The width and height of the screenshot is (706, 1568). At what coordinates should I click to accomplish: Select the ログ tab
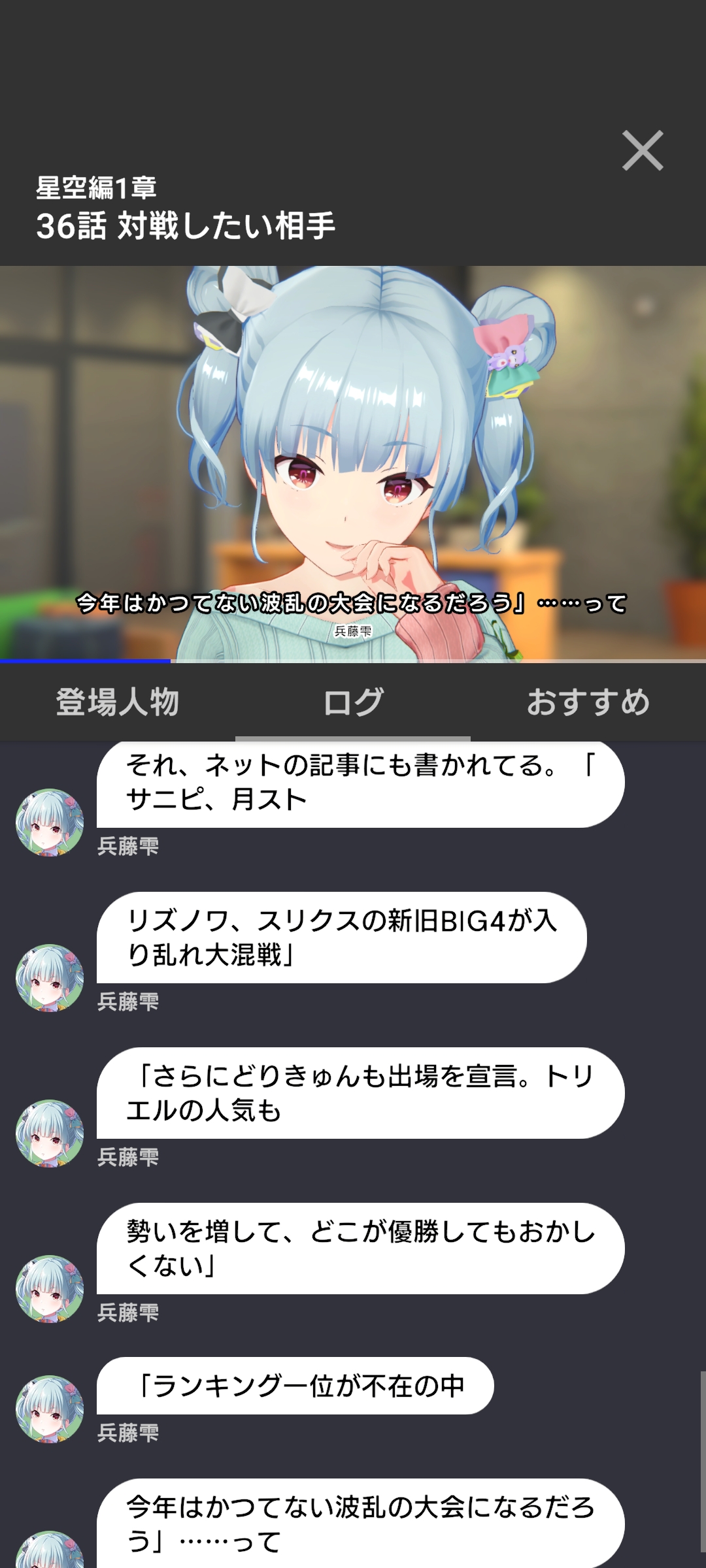pos(353,703)
